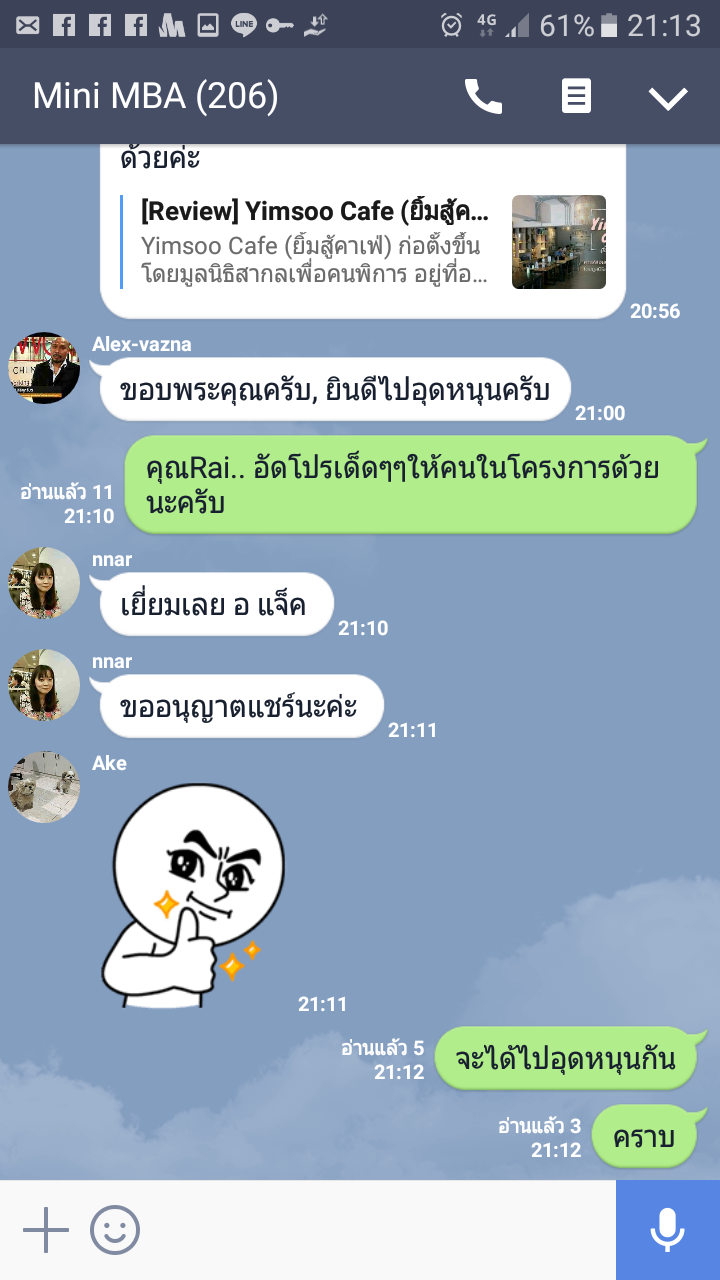Open the emoji and sticker picker
The image size is (720, 1280).
click(115, 1230)
